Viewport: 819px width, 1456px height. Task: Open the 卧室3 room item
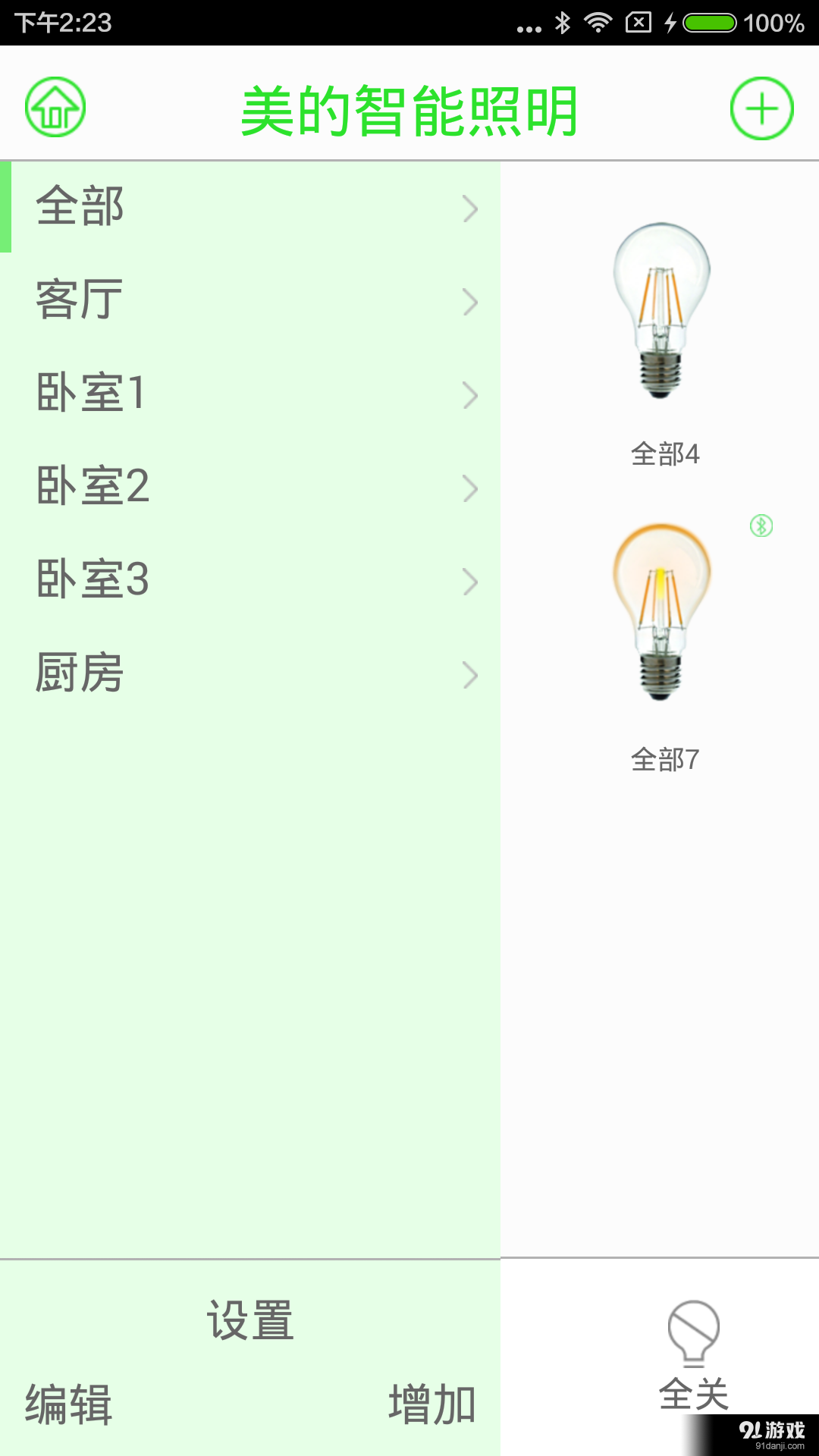tap(250, 581)
